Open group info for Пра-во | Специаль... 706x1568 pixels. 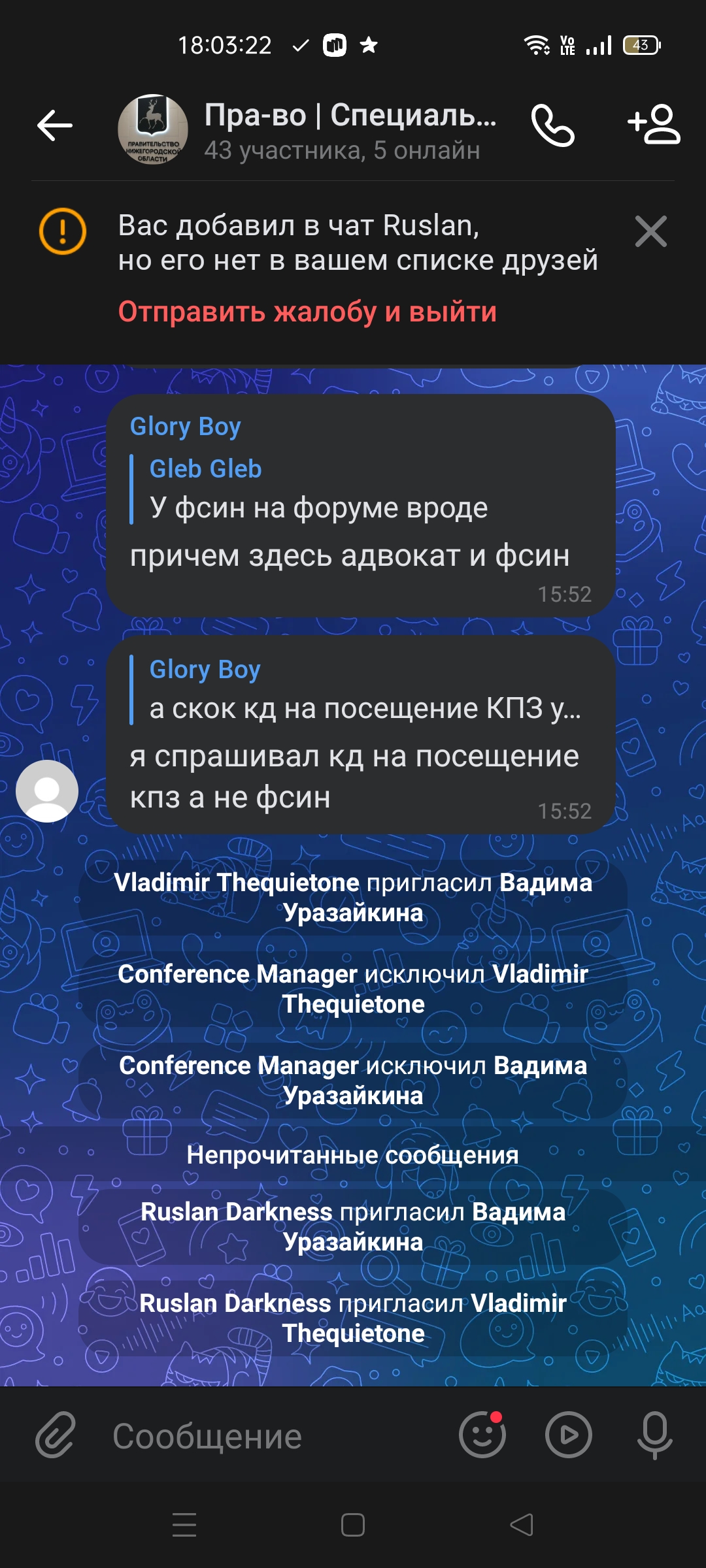pos(350,129)
